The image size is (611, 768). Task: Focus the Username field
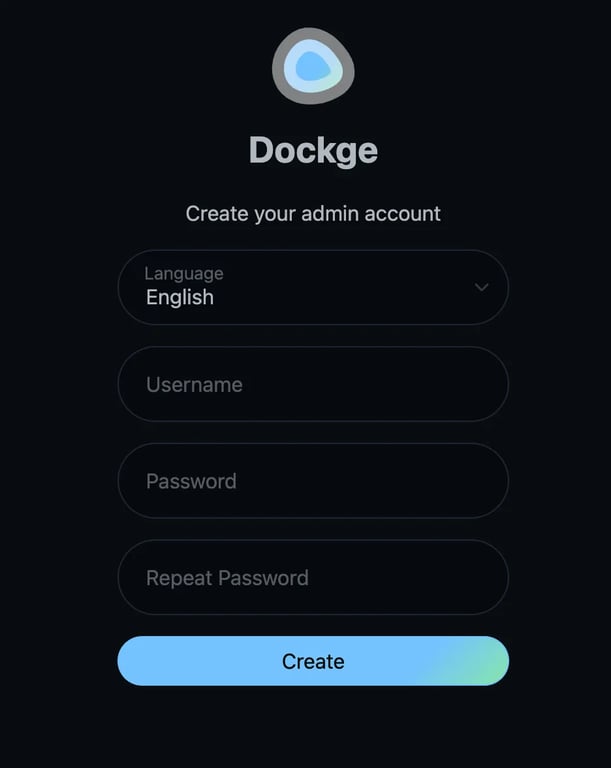[312, 384]
